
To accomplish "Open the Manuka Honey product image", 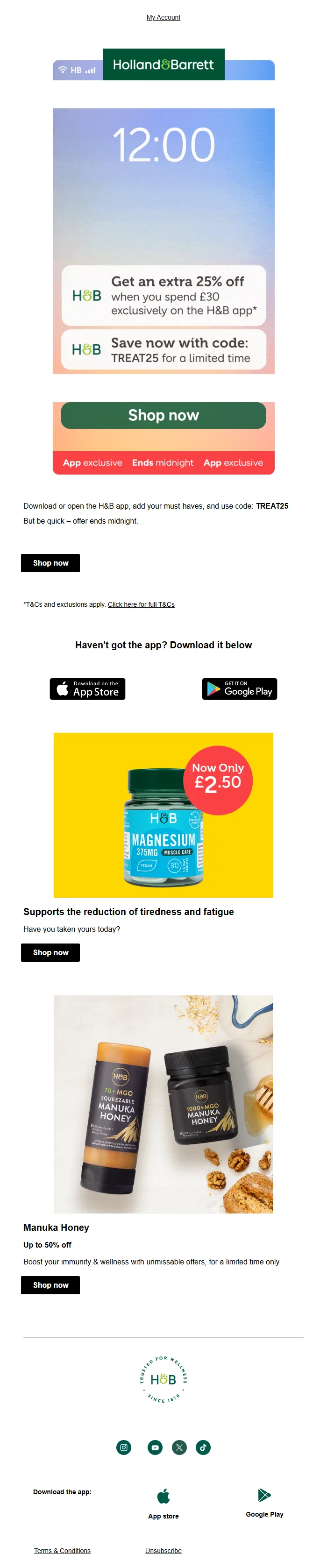I will [163, 1104].
